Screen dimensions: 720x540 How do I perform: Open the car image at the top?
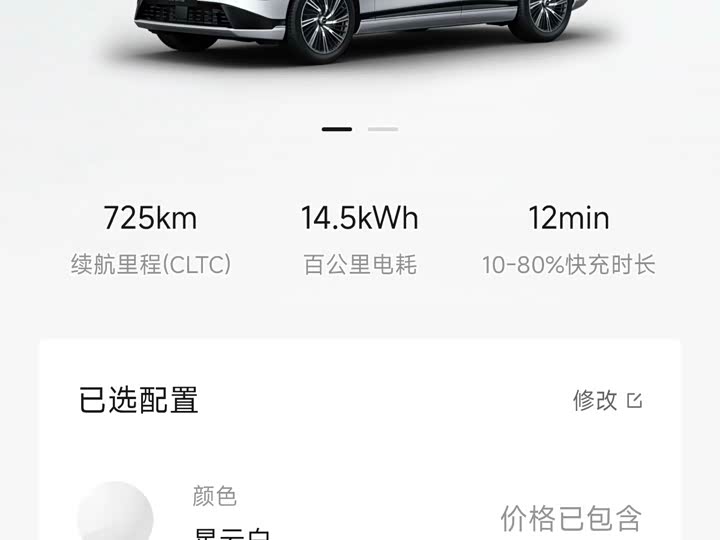click(360, 30)
